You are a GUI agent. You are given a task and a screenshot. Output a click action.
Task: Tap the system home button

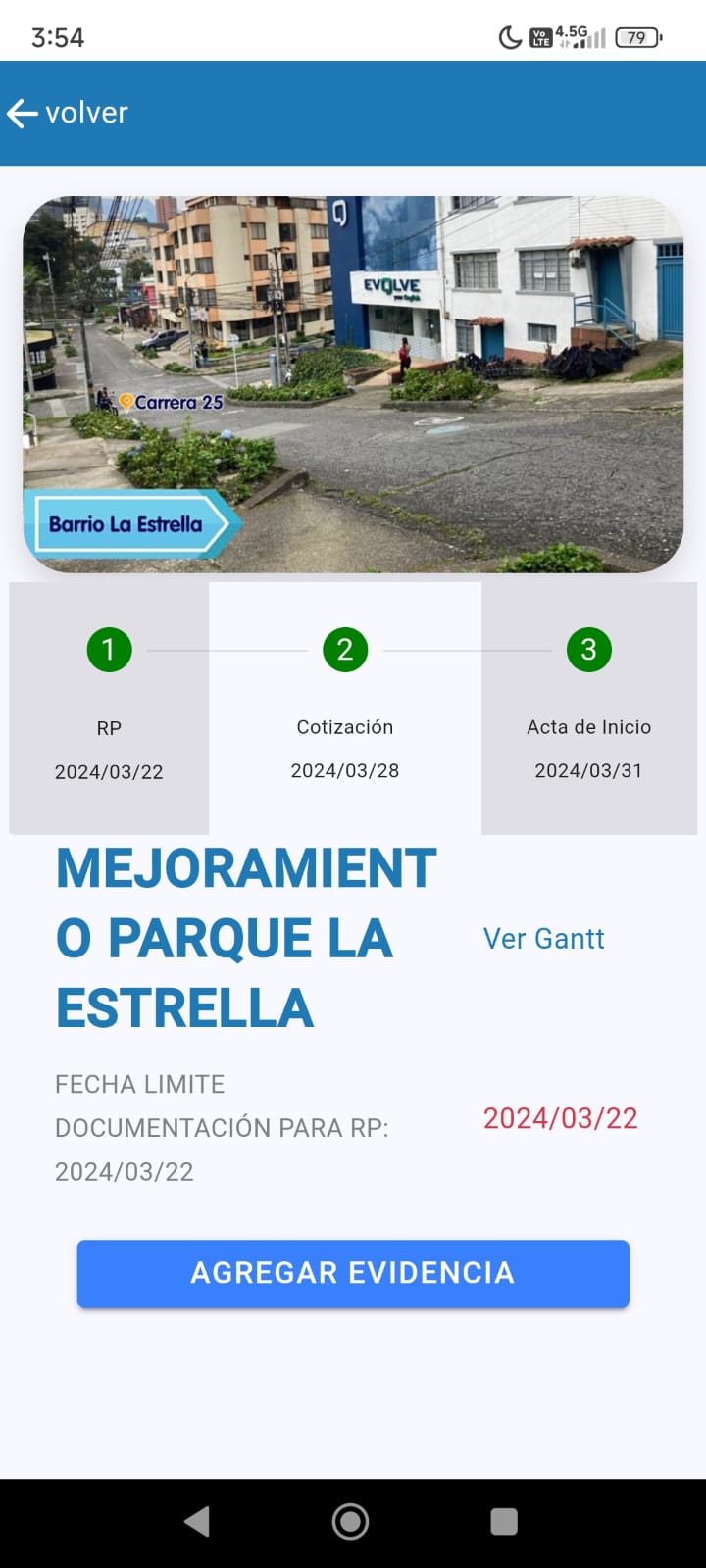[x=351, y=1521]
